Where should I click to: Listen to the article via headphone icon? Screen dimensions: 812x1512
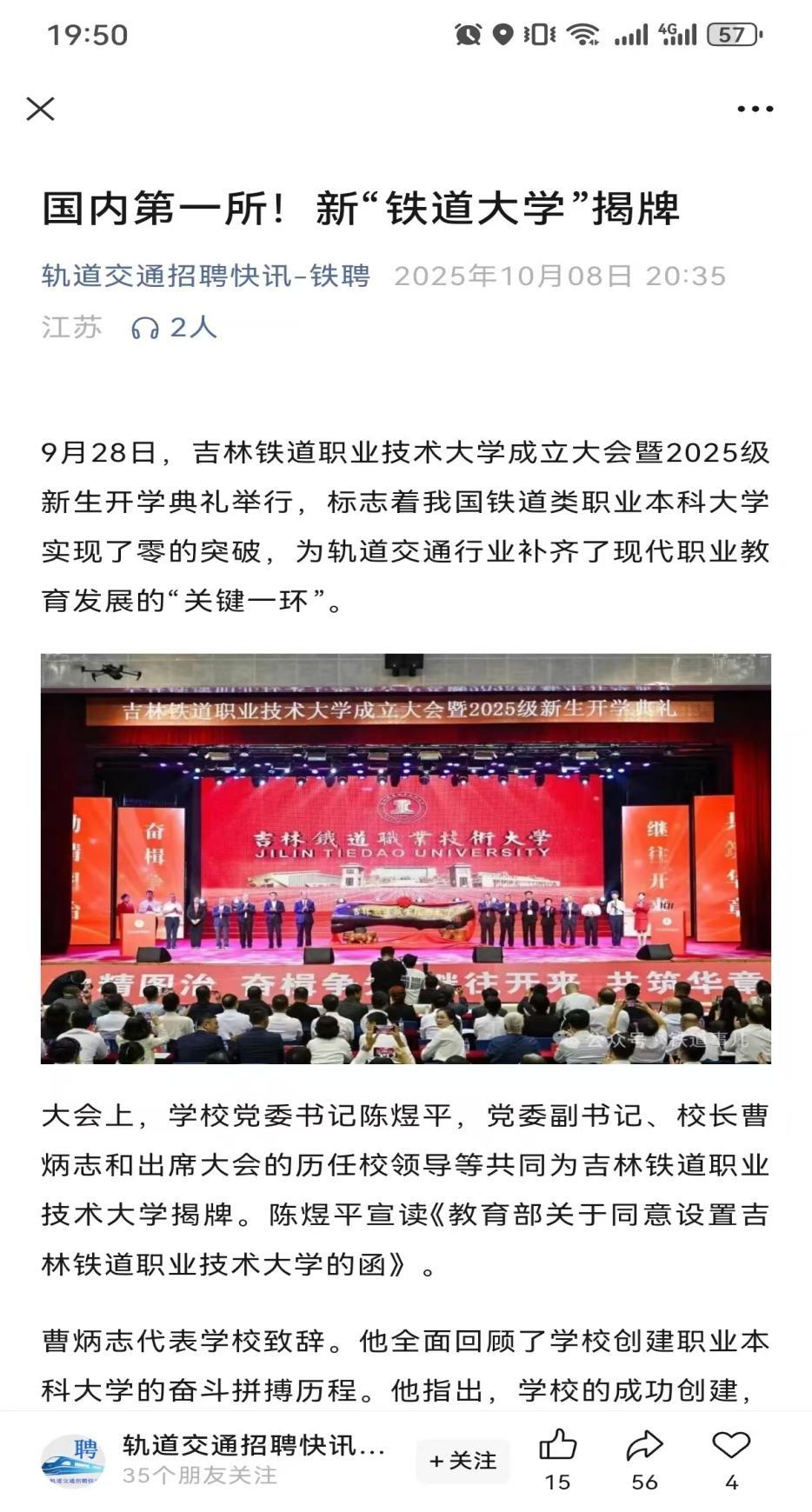pyautogui.click(x=145, y=328)
